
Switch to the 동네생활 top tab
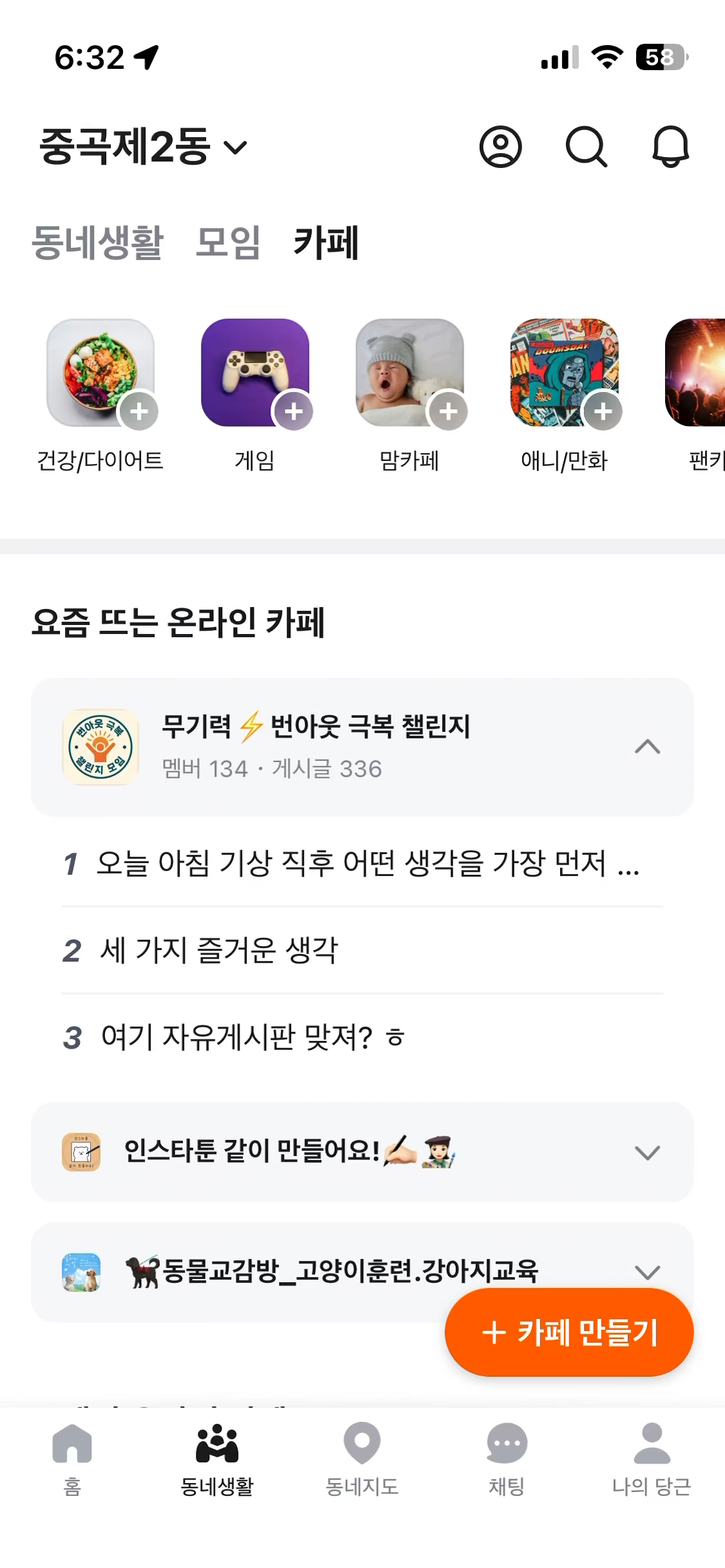[x=98, y=243]
